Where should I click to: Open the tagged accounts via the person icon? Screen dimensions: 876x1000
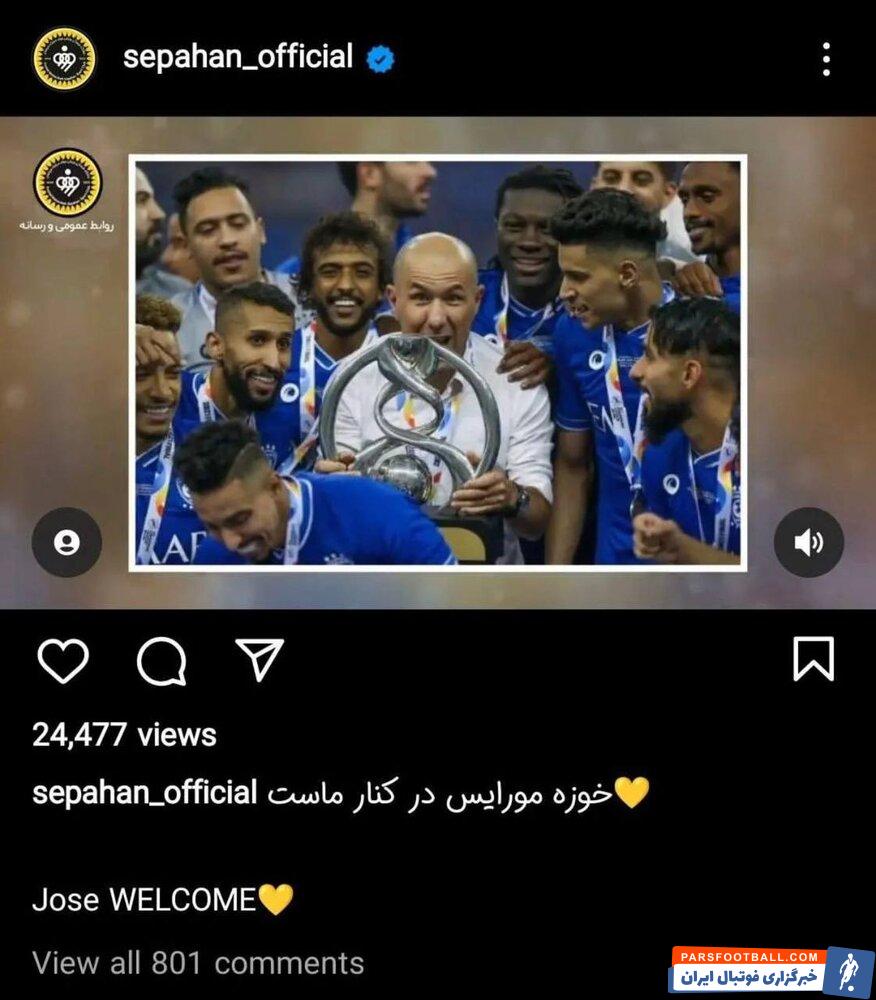[66, 541]
